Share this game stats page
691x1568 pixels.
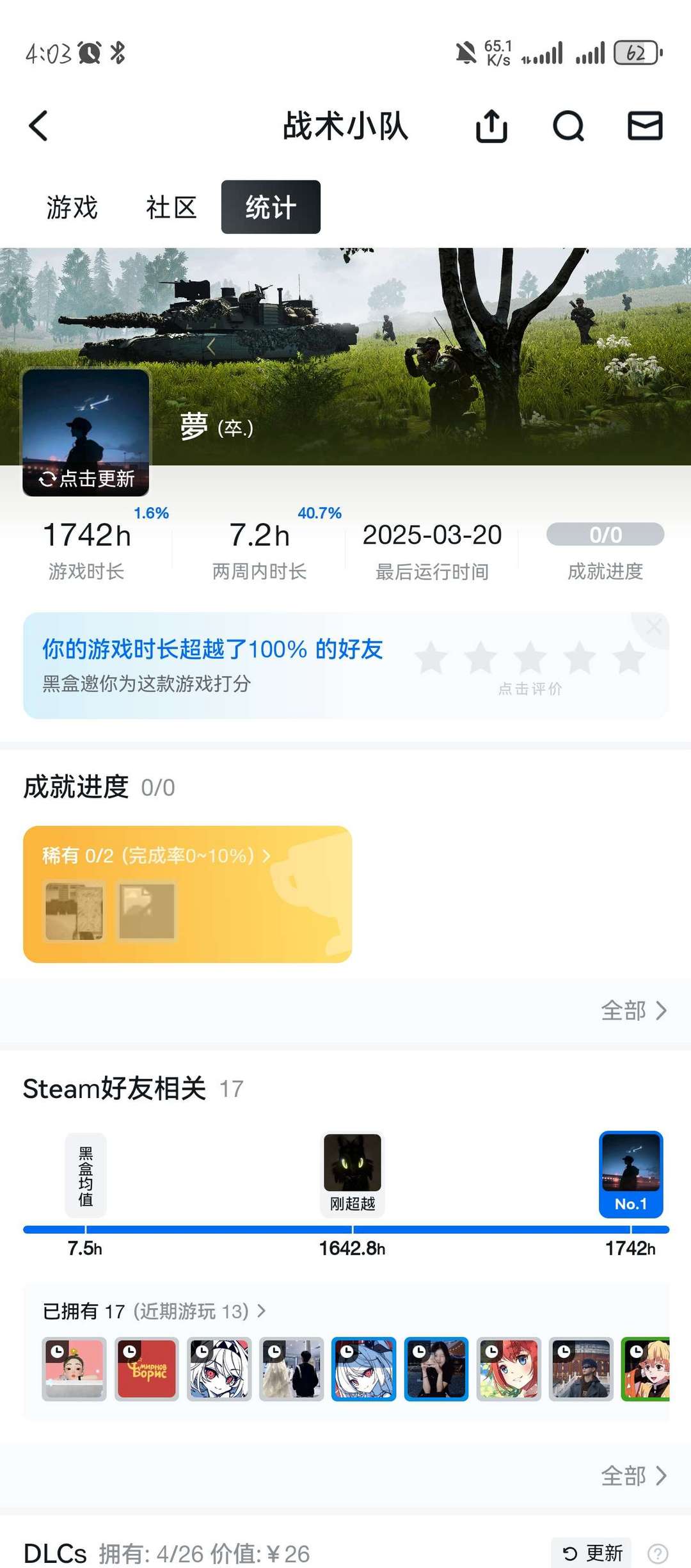pos(491,125)
